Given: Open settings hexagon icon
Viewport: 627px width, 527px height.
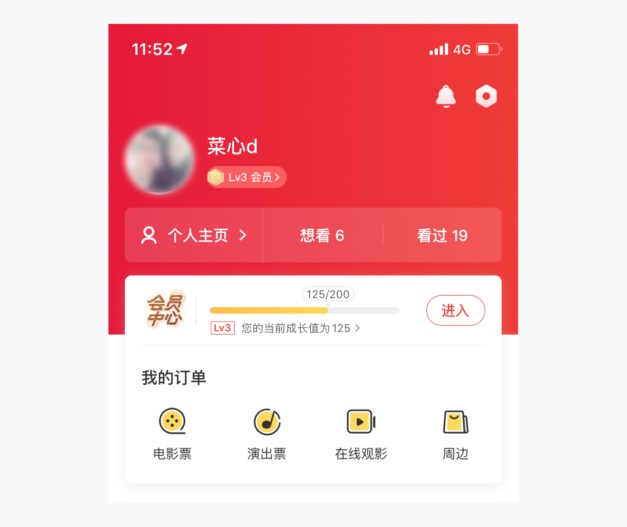Looking at the screenshot, I should coord(486,96).
